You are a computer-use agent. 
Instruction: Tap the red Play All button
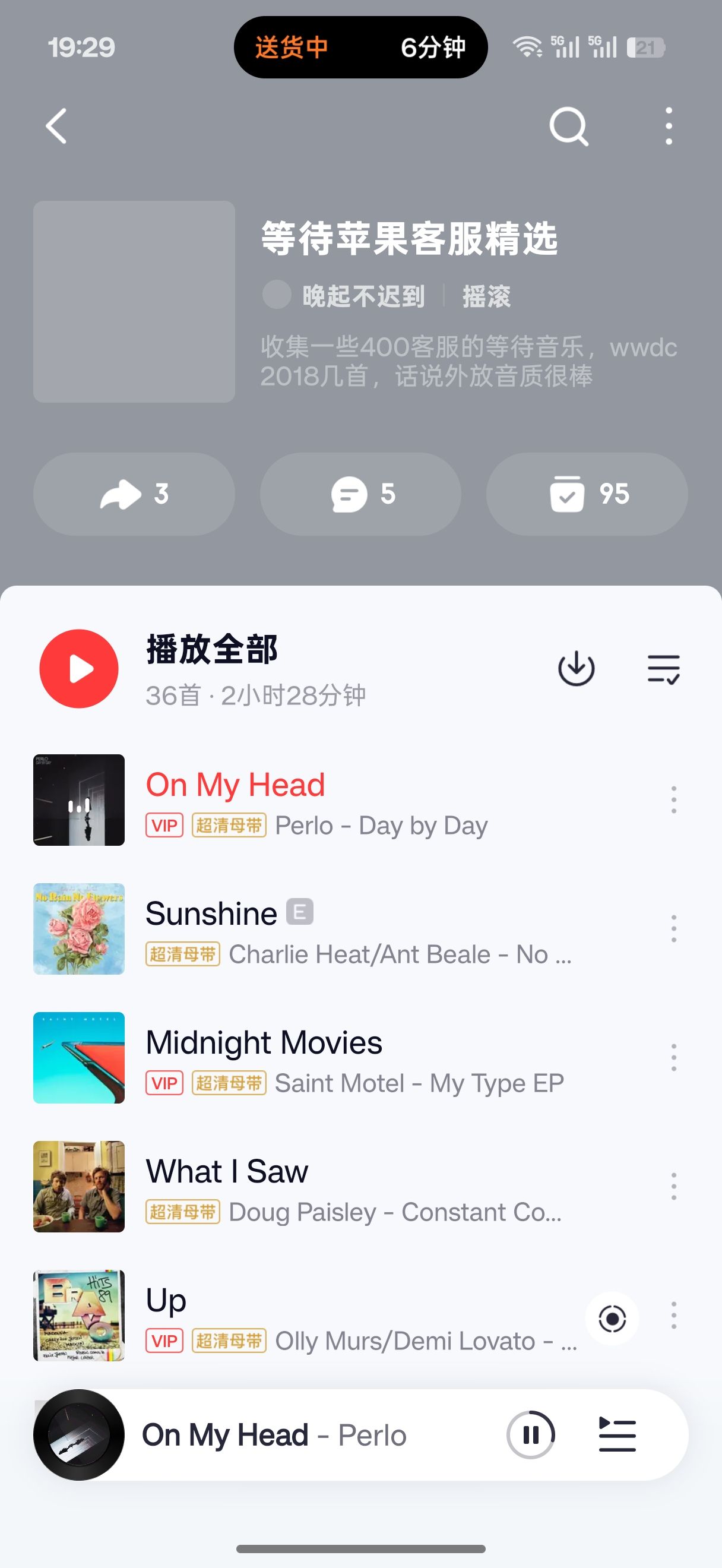coord(79,668)
